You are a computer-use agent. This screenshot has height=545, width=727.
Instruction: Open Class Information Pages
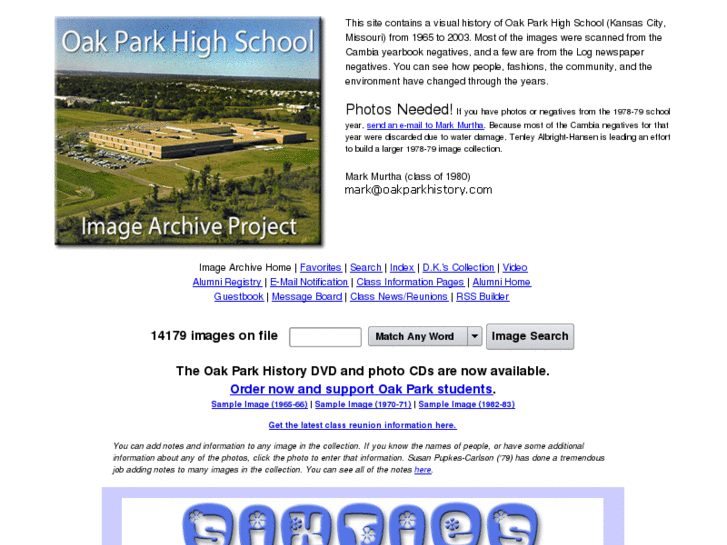[x=410, y=282]
